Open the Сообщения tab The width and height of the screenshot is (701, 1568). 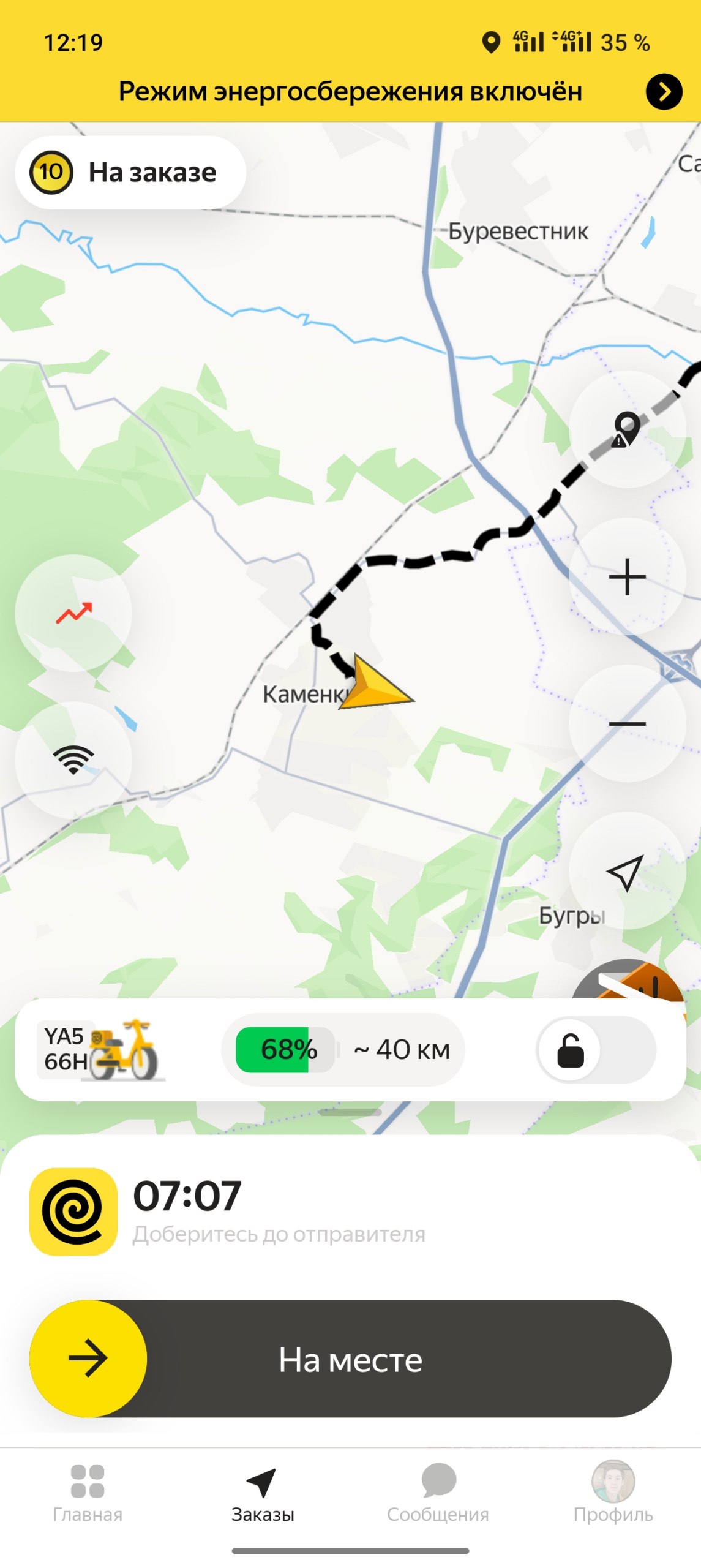[x=438, y=1493]
